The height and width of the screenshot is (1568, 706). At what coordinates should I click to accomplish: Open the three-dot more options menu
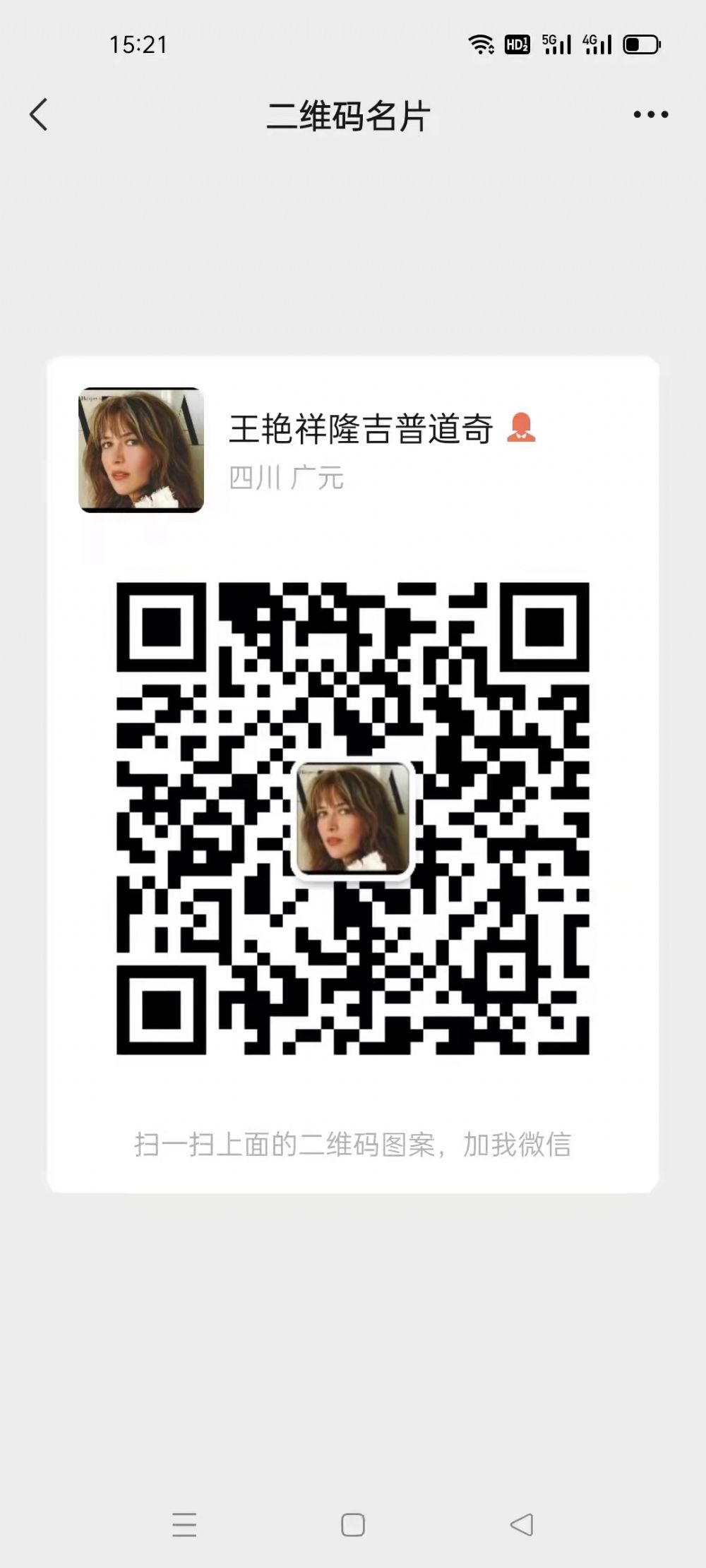click(x=650, y=114)
